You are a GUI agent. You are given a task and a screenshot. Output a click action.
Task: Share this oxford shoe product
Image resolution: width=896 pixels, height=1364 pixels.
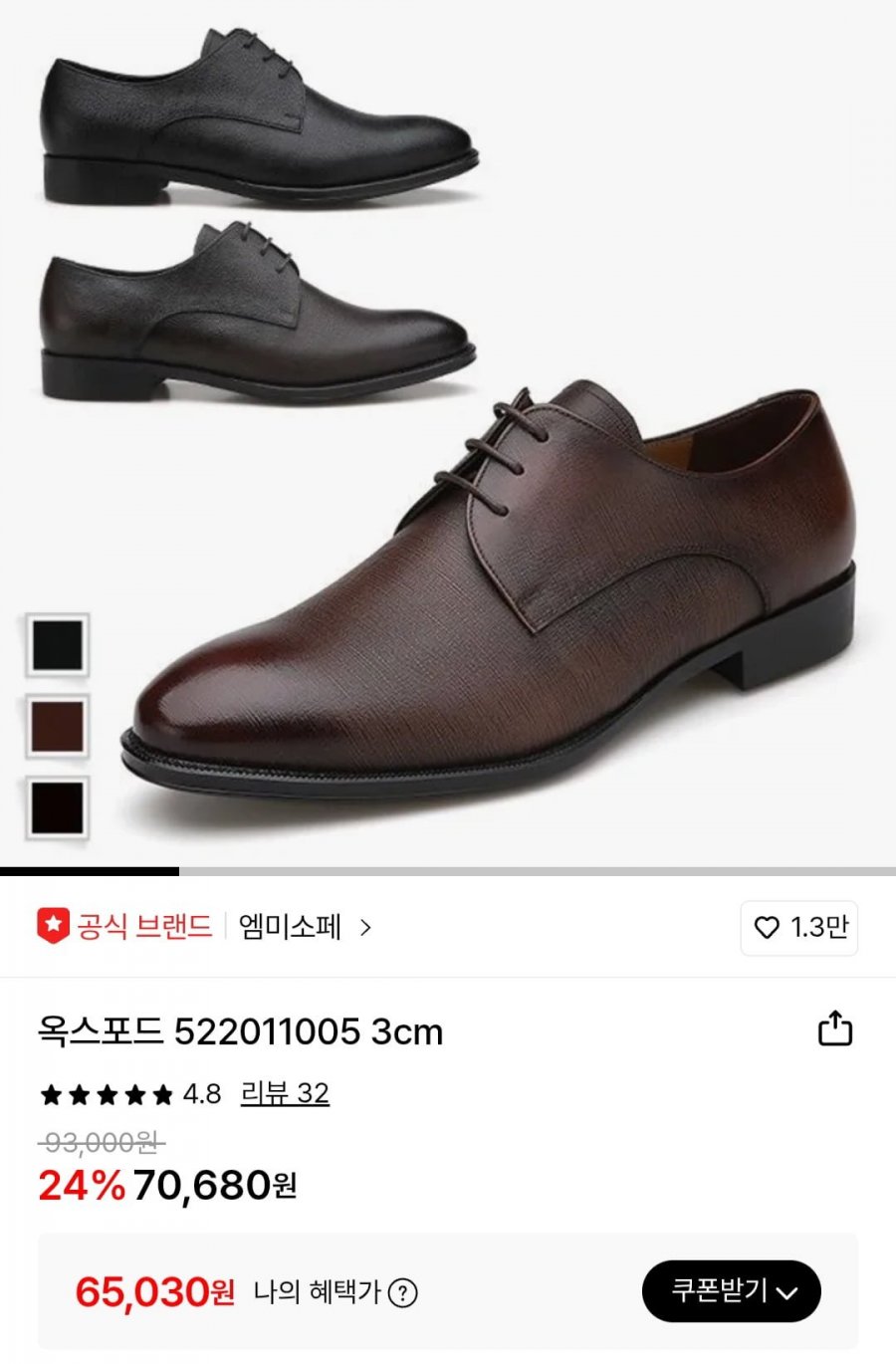(x=834, y=1028)
